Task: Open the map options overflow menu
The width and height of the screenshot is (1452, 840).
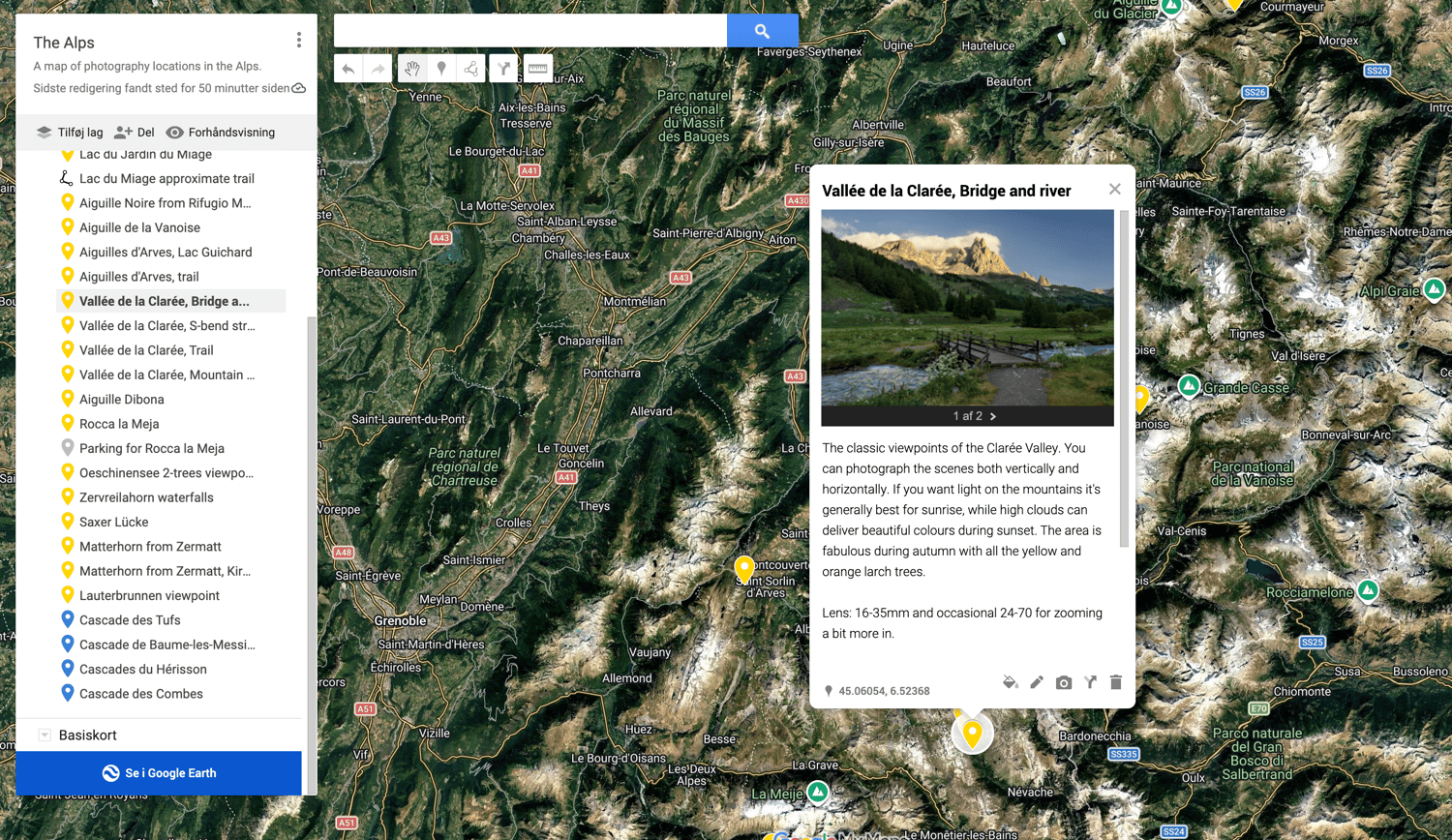Action: point(299,40)
